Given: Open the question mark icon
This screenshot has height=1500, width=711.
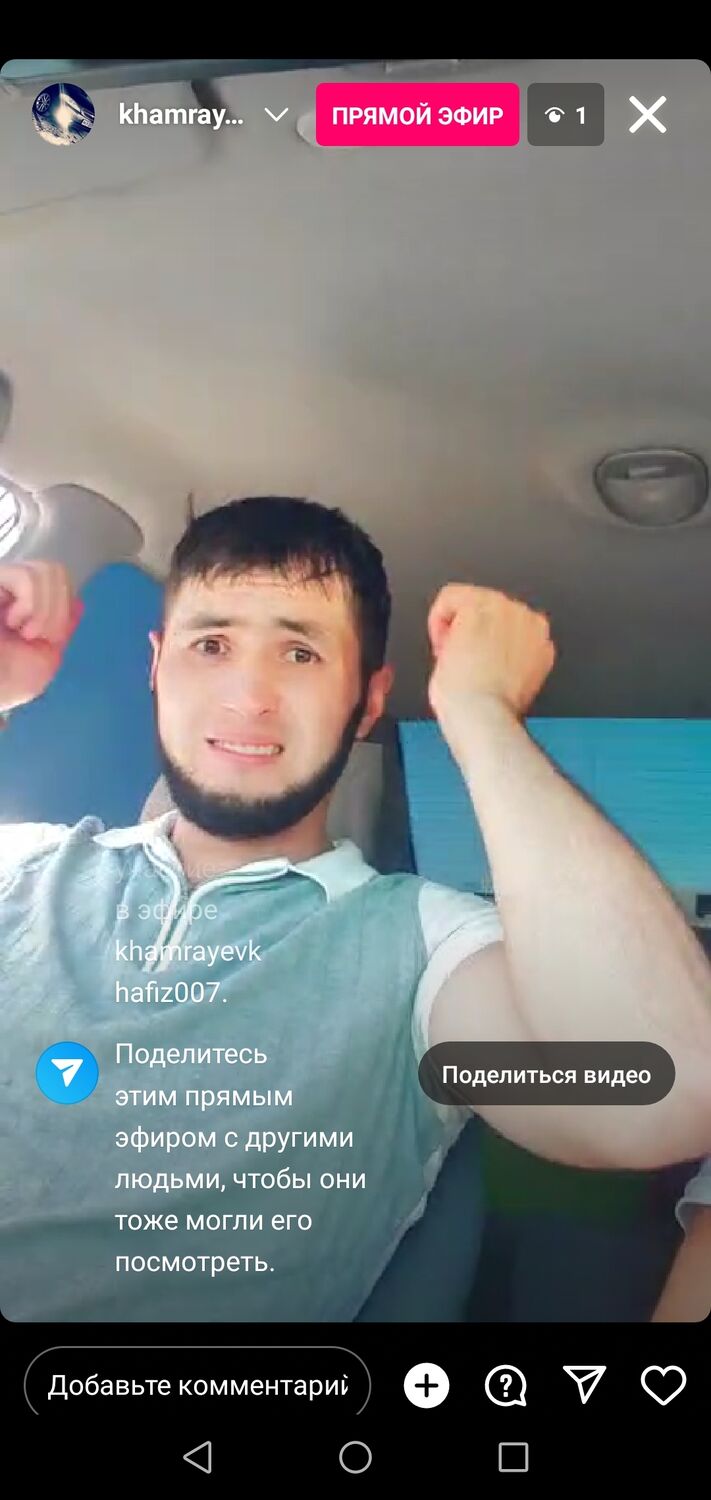Looking at the screenshot, I should pos(505,1385).
